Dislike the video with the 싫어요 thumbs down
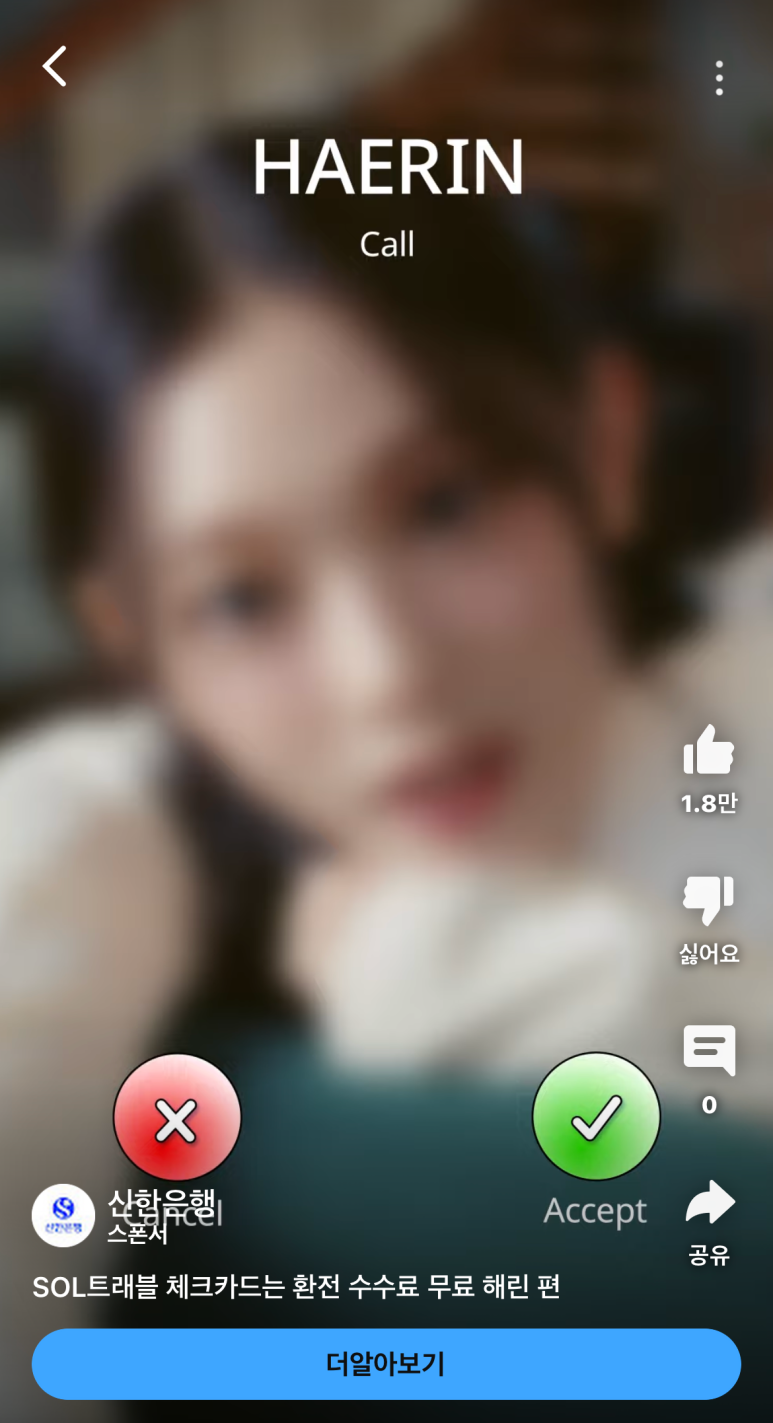 tap(709, 901)
